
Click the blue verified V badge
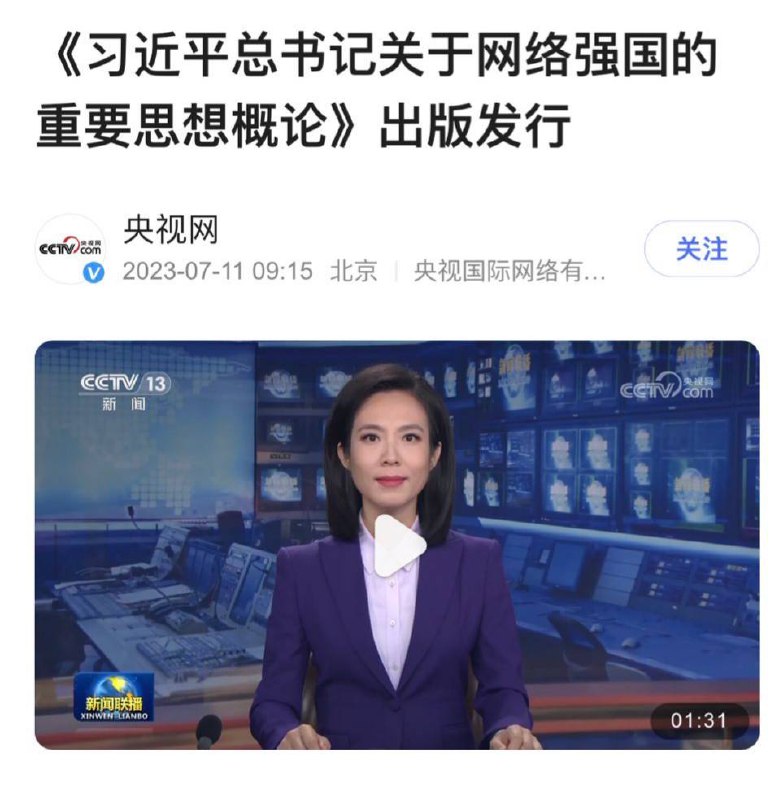pos(93,274)
